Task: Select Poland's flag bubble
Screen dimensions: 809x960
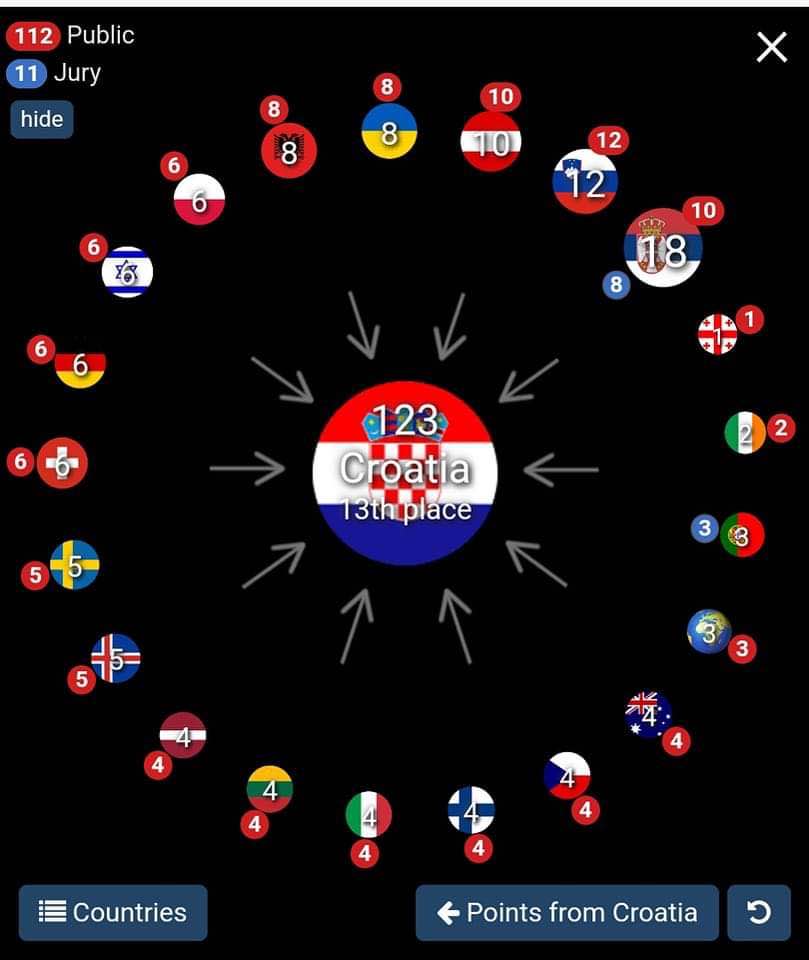Action: 199,200
